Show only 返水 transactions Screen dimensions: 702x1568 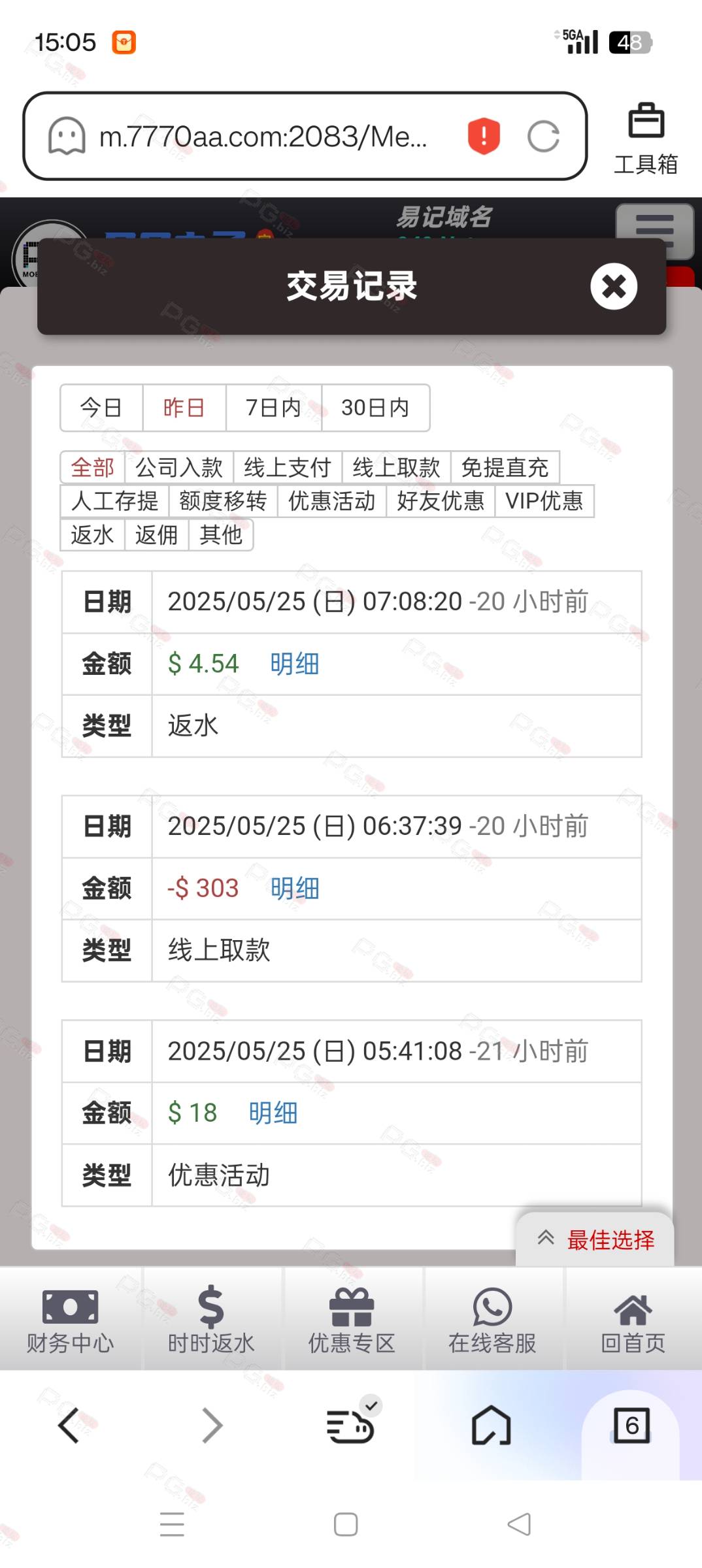tap(92, 535)
